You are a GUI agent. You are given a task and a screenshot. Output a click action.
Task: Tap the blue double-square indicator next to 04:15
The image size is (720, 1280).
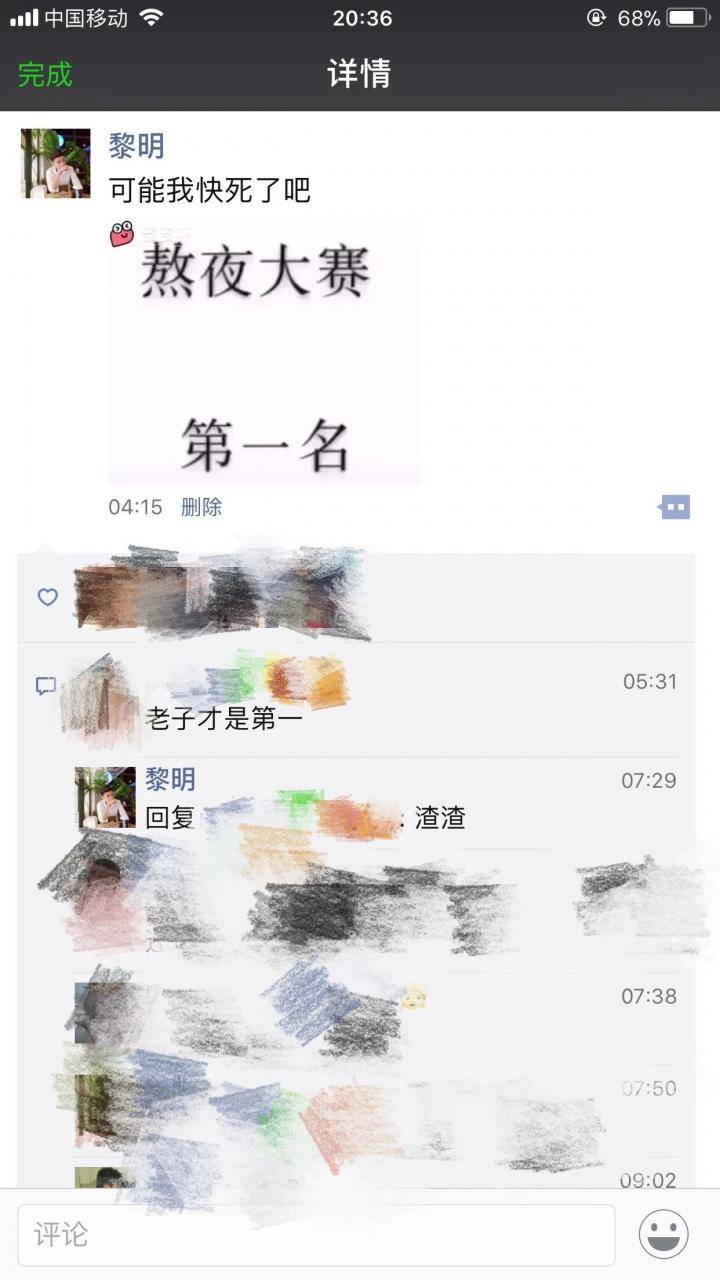click(x=674, y=507)
